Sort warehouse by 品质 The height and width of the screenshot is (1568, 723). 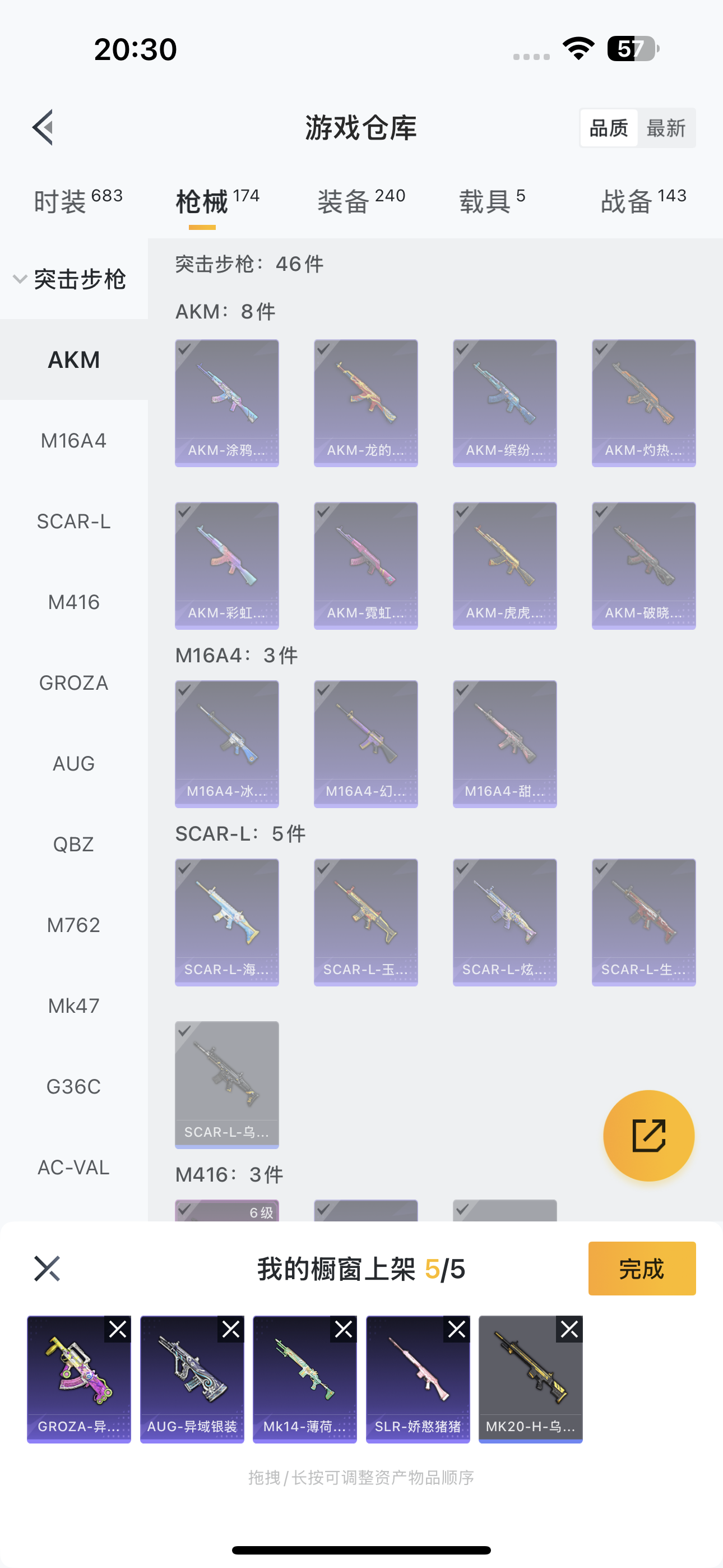pos(609,128)
